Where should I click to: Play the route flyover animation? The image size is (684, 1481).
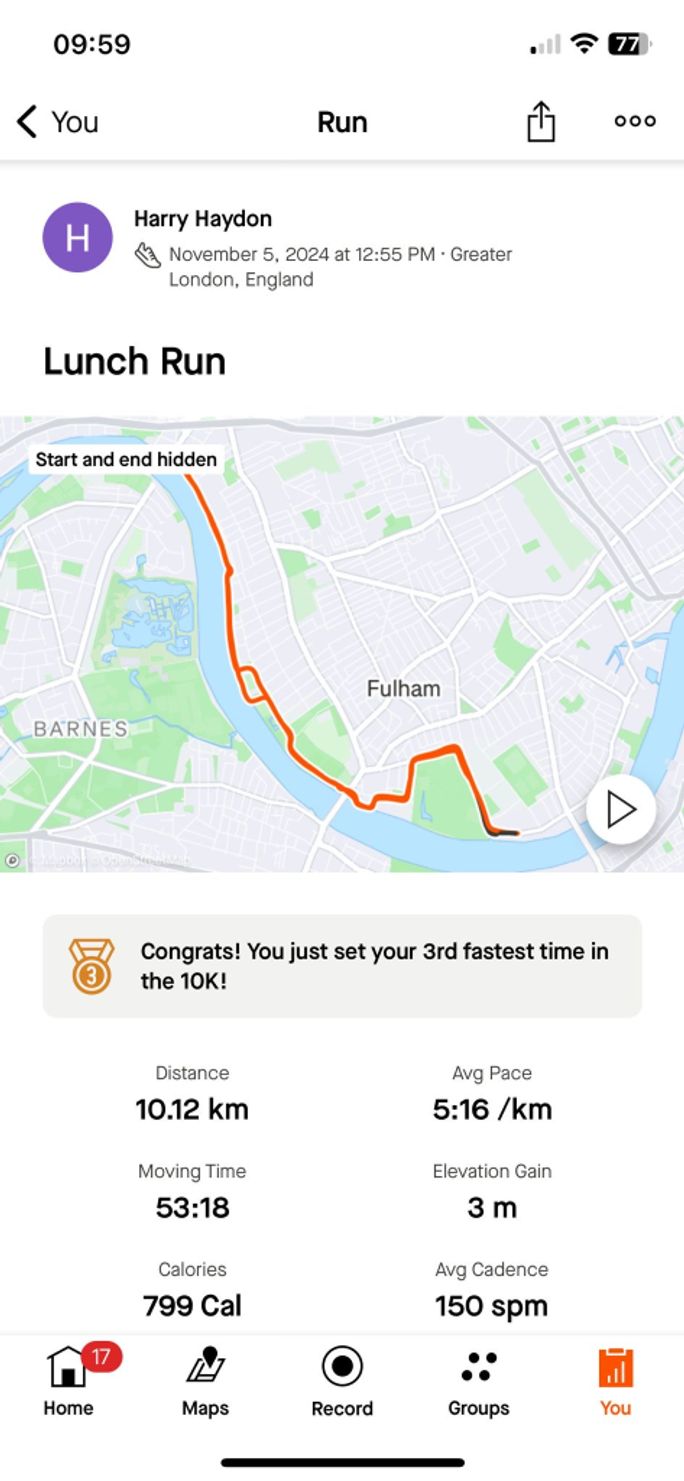point(620,809)
